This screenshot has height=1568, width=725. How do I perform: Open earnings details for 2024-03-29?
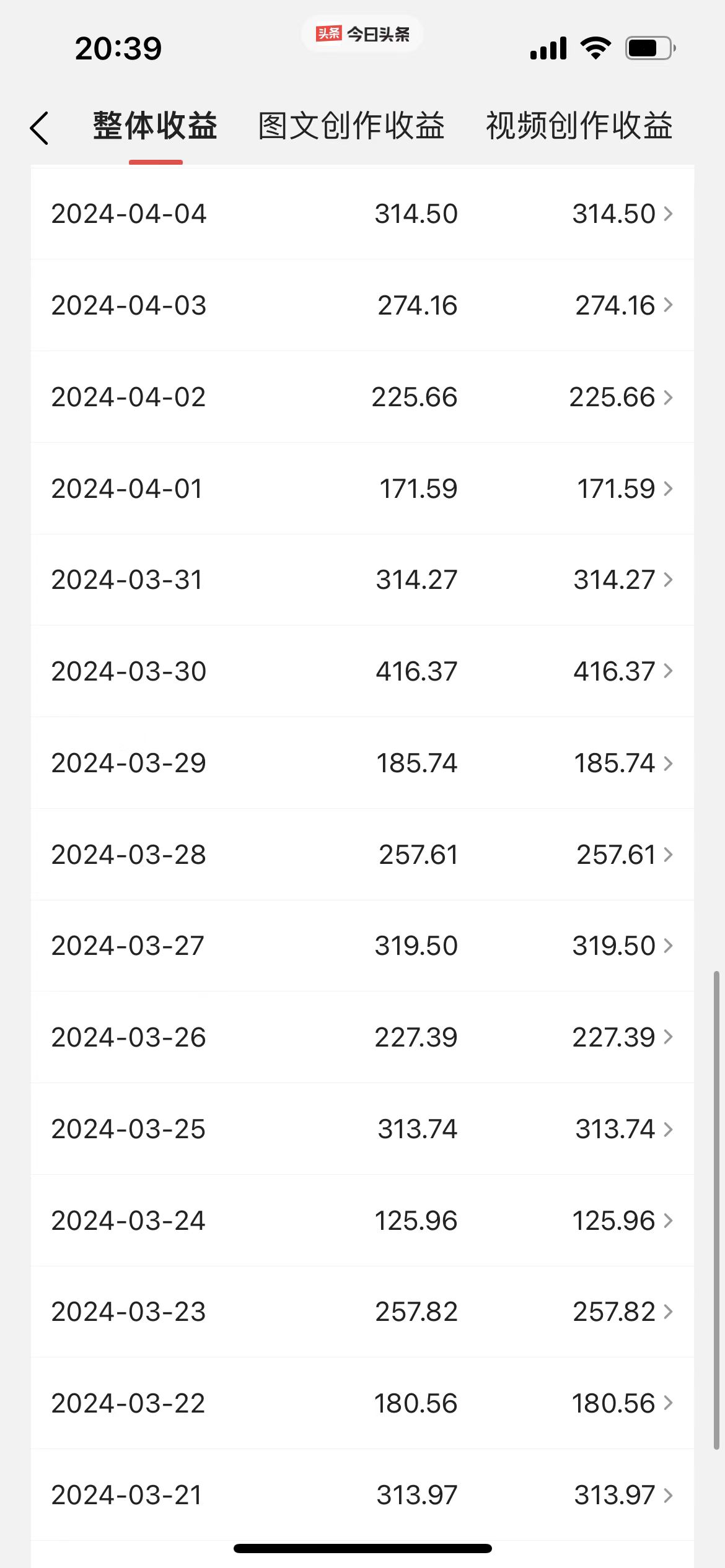(362, 763)
